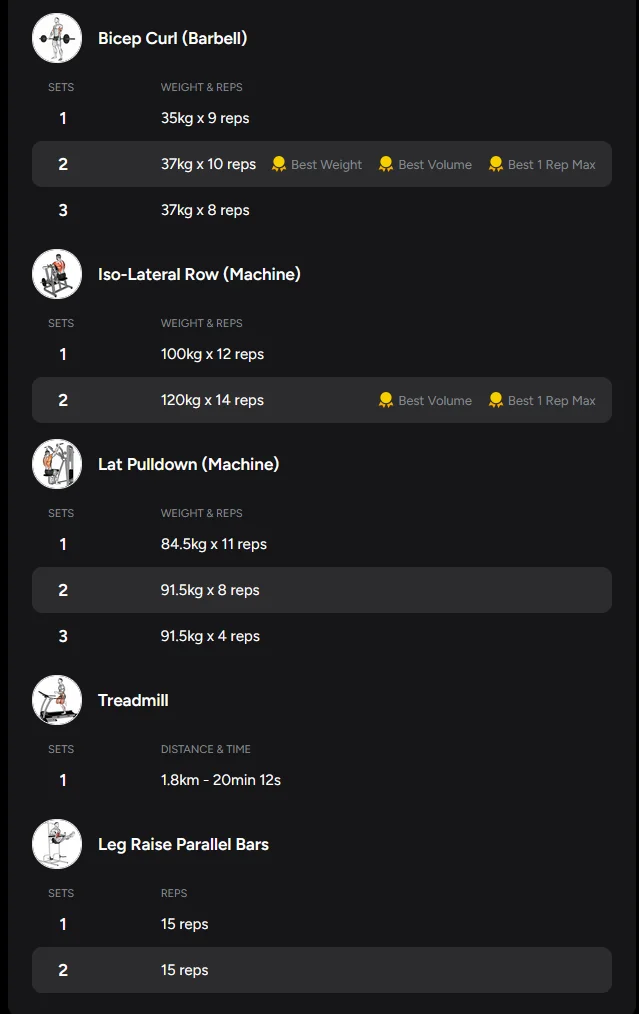Image resolution: width=639 pixels, height=1014 pixels.
Task: Open Bicep Curl (Barbell) exercise details
Action: [x=172, y=39]
